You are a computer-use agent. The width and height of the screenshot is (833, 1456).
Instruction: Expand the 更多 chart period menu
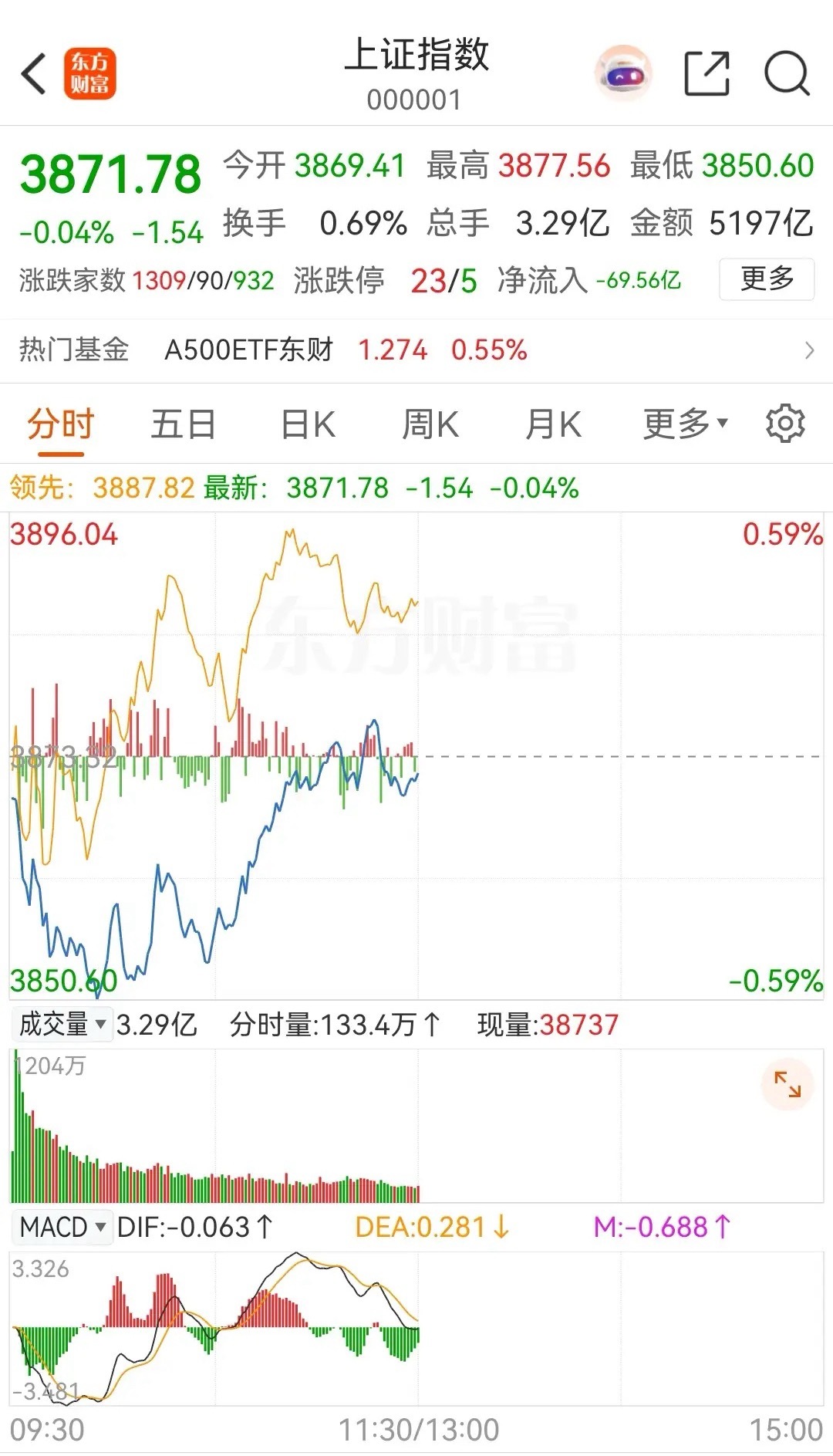(682, 423)
